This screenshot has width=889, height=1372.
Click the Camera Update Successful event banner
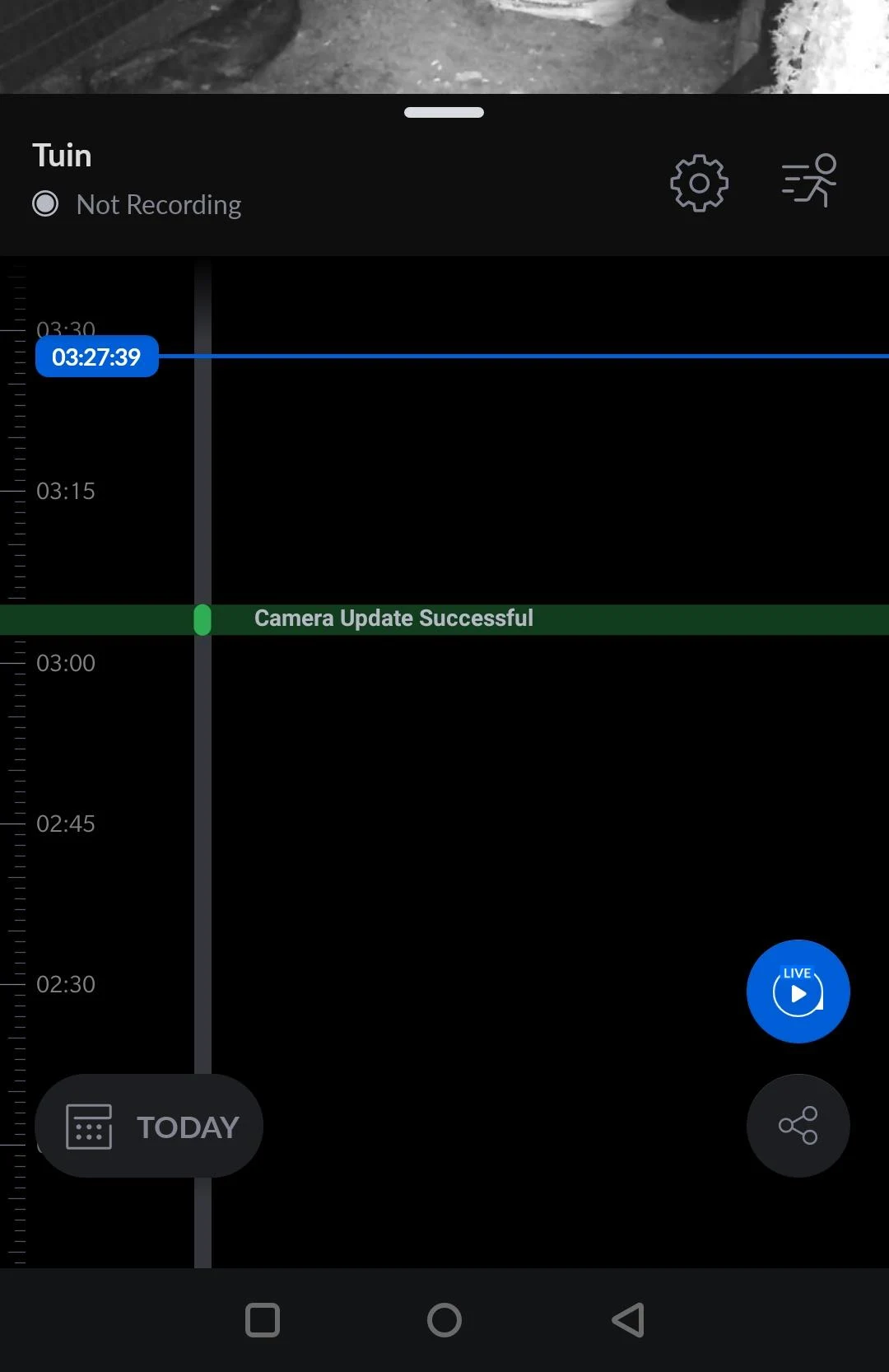393,618
